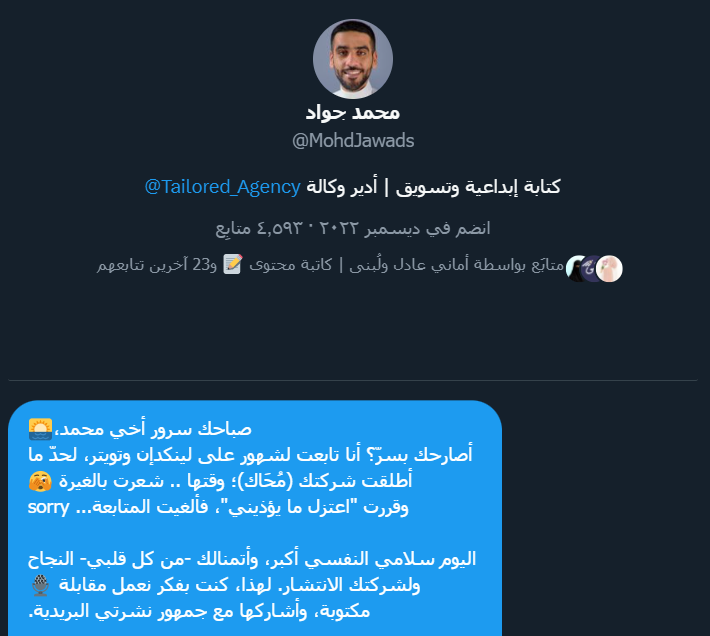Open the @Tailored_Agency mention link
Image resolution: width=710 pixels, height=636 pixels.
[223, 187]
